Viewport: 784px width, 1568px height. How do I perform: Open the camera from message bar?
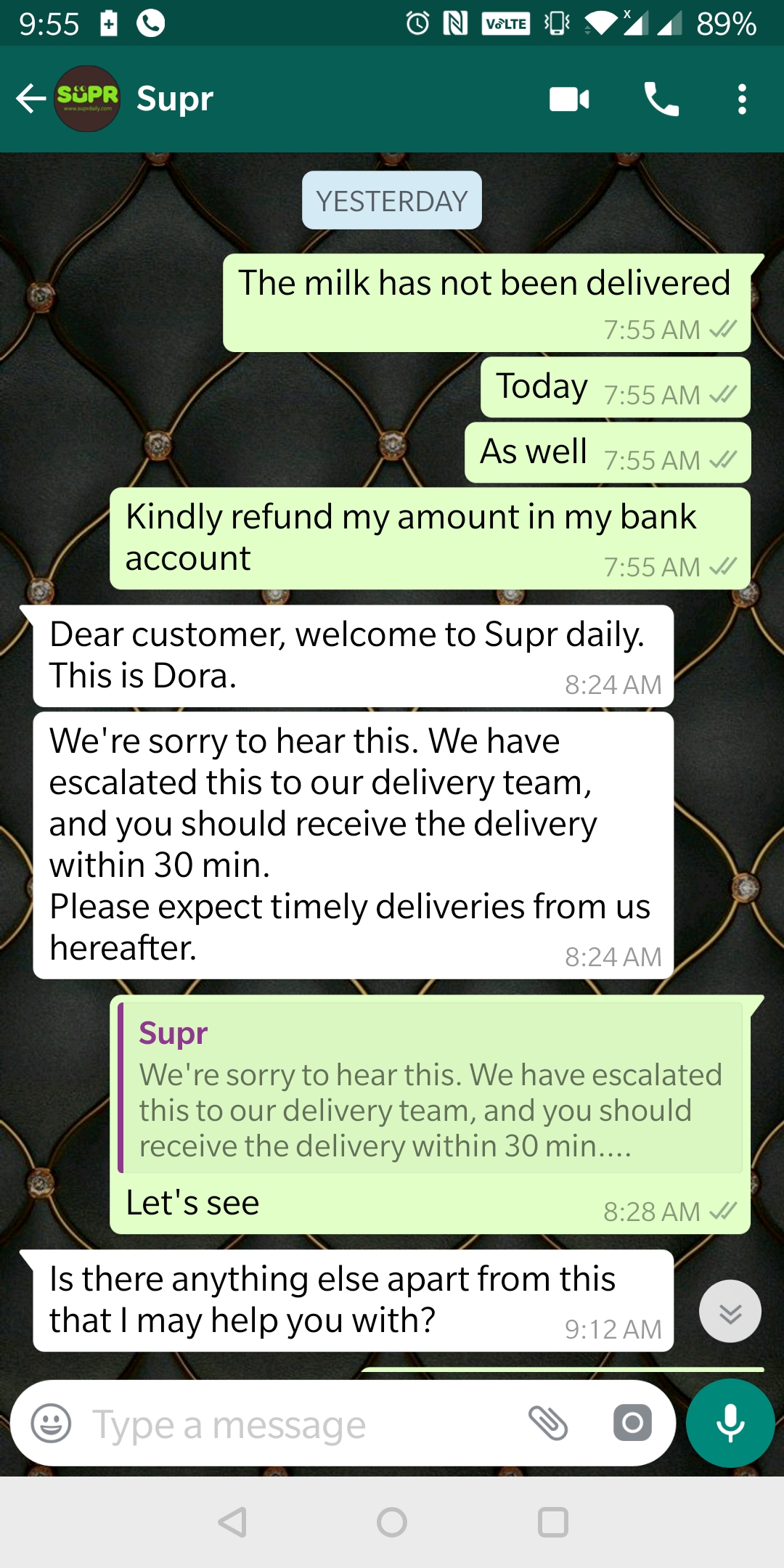(632, 1423)
